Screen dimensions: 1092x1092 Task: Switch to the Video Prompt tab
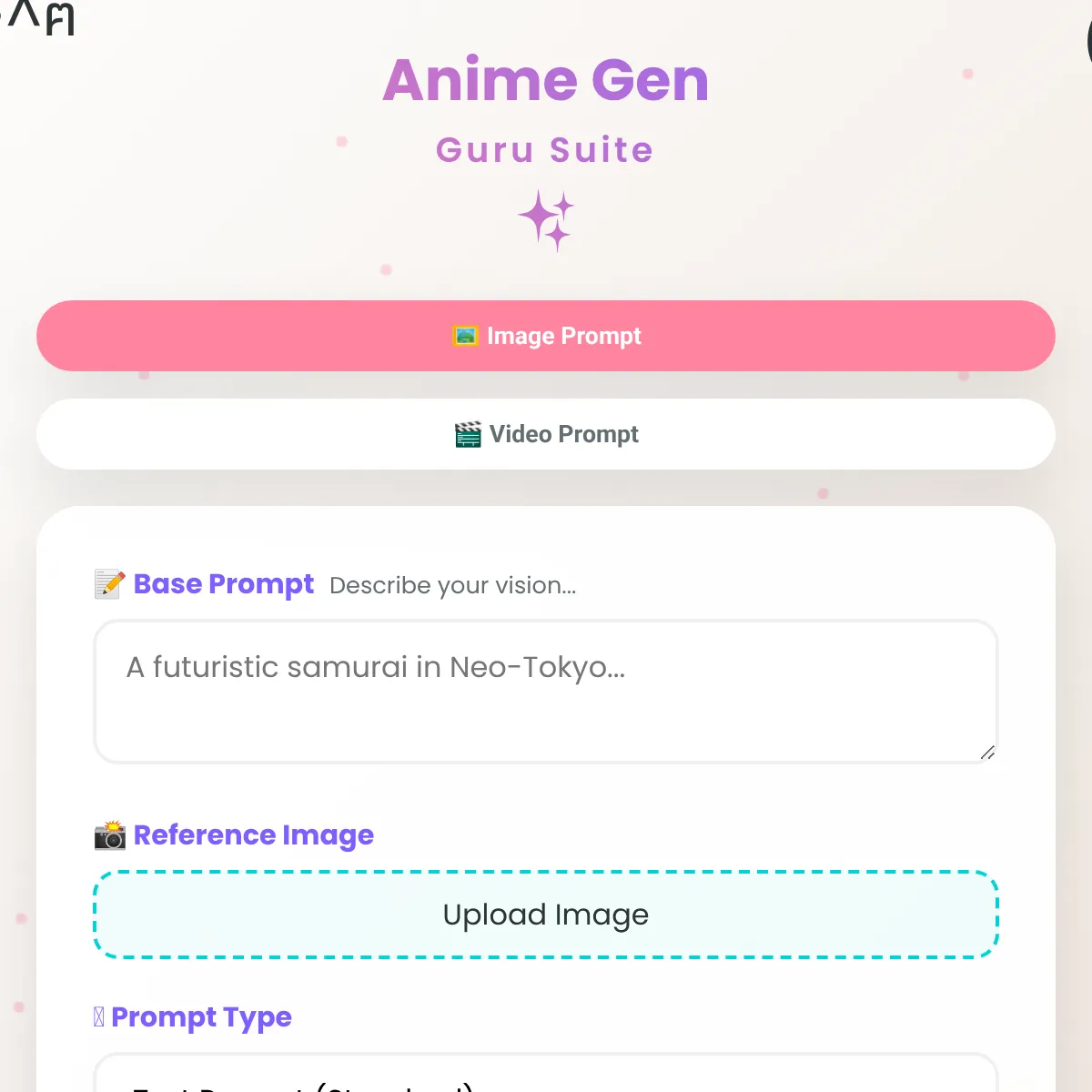pyautogui.click(x=546, y=434)
